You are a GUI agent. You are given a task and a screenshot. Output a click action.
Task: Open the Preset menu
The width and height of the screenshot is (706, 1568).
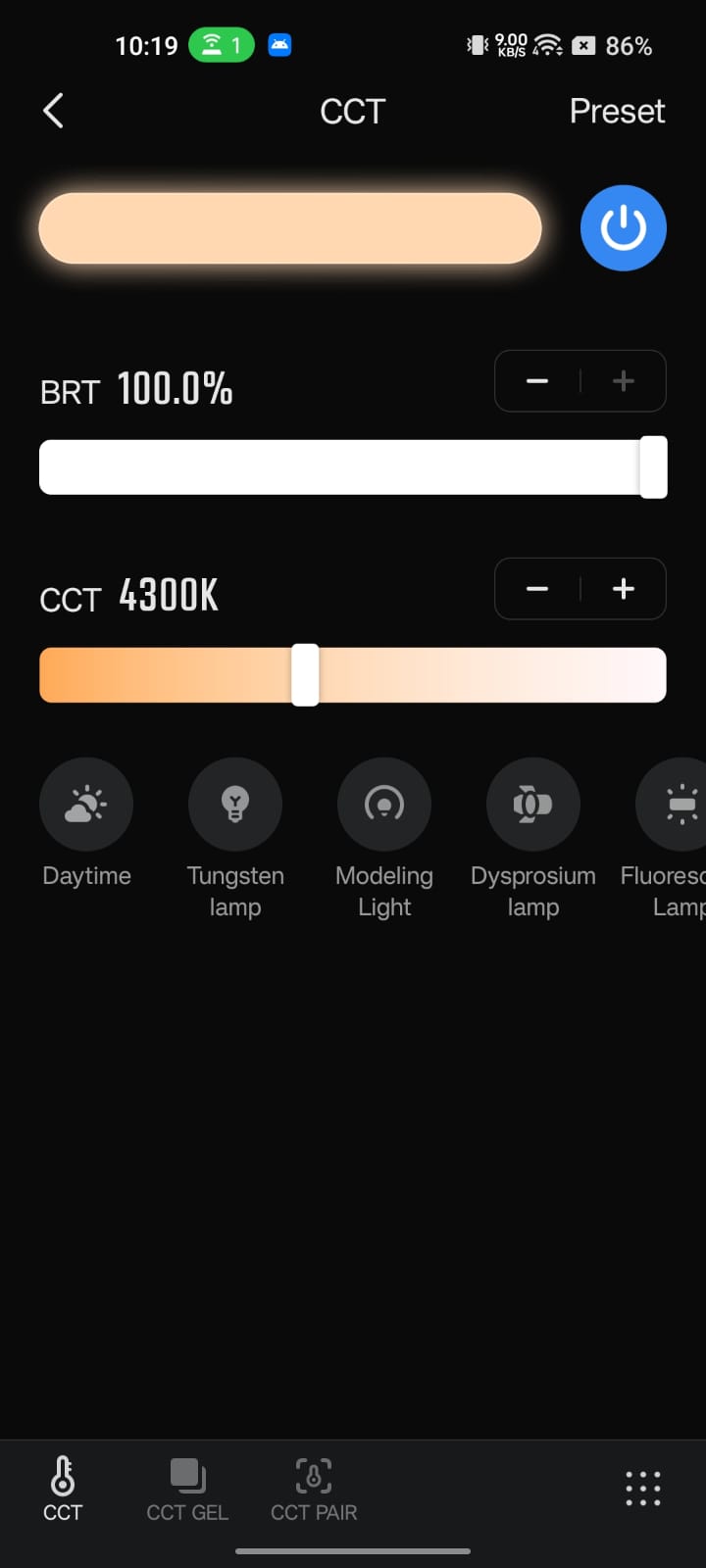[x=617, y=111]
